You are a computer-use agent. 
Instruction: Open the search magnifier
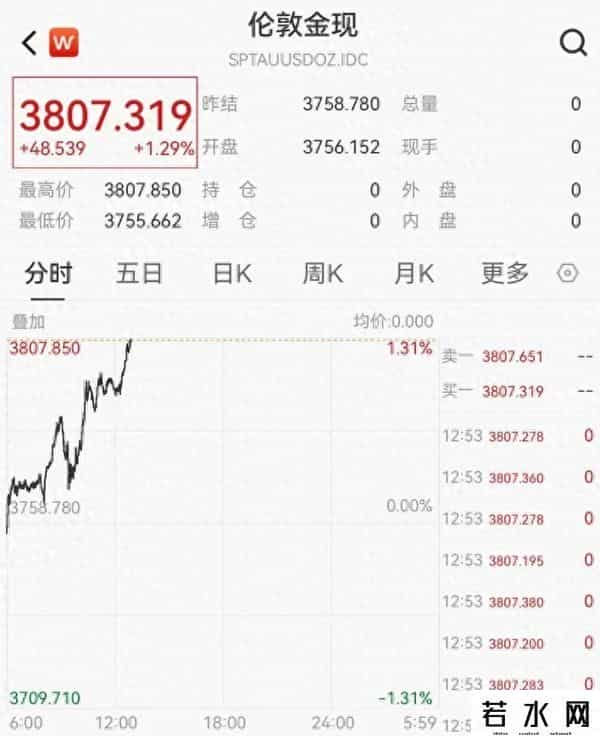[x=573, y=43]
